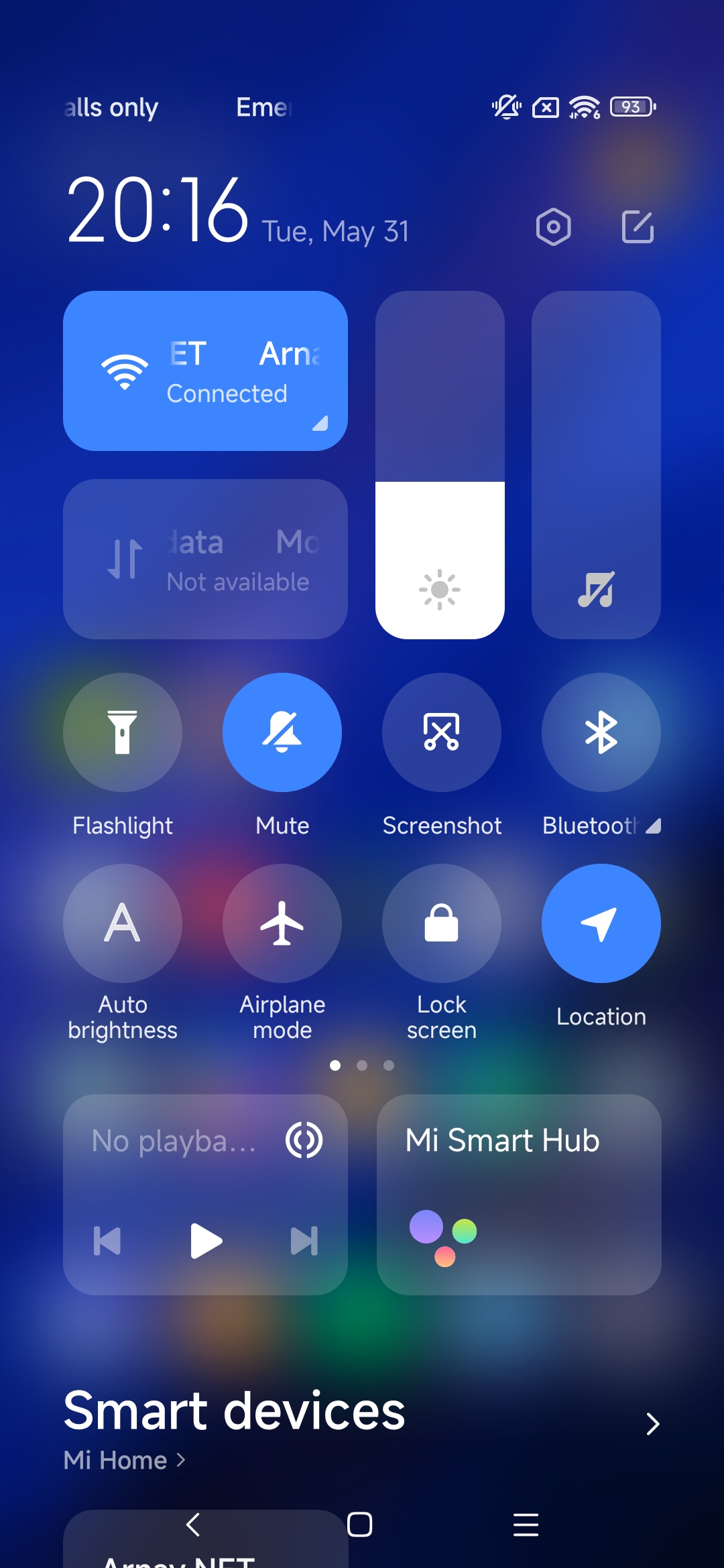Open the Mi Home link
Image resolution: width=724 pixels, height=1568 pixels.
pos(124,1460)
